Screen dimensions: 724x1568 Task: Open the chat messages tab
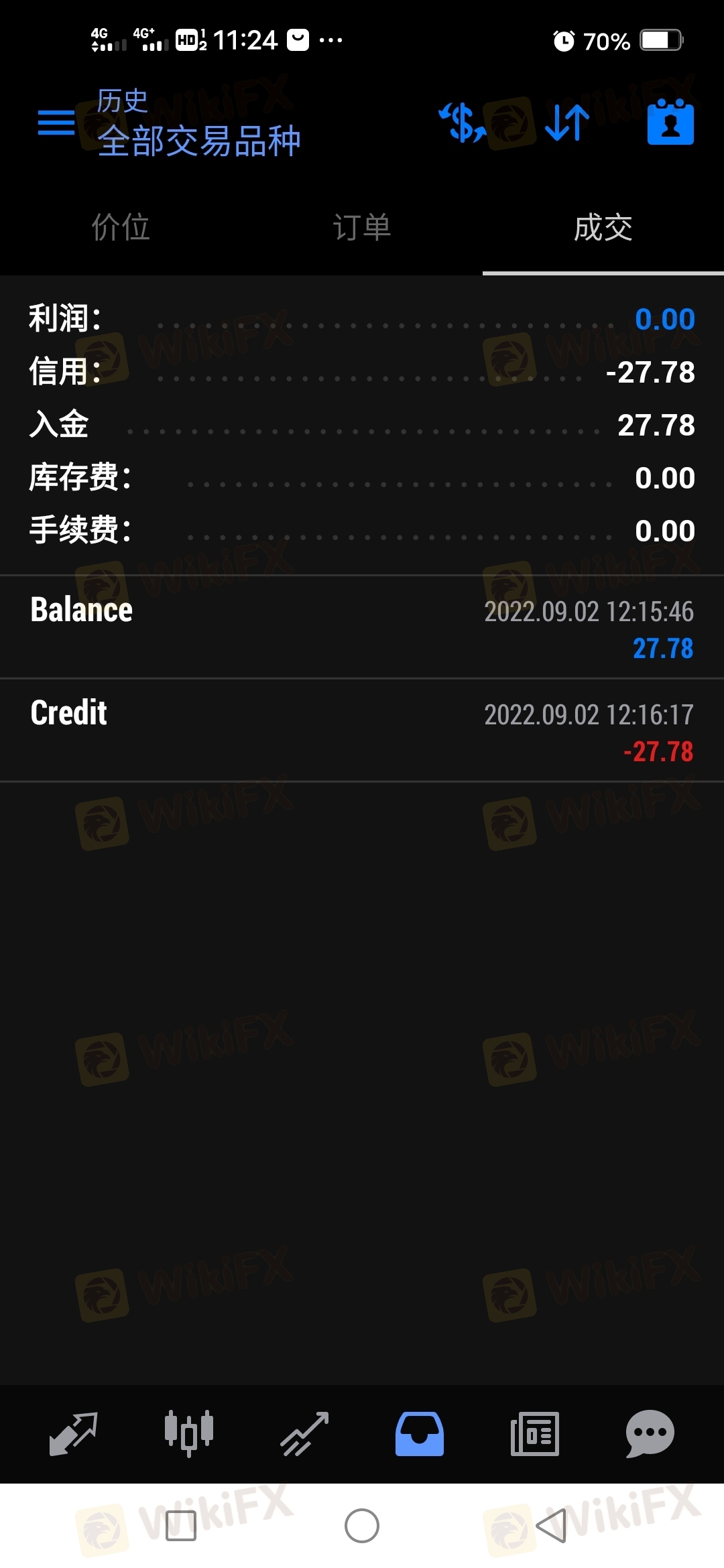point(650,1433)
